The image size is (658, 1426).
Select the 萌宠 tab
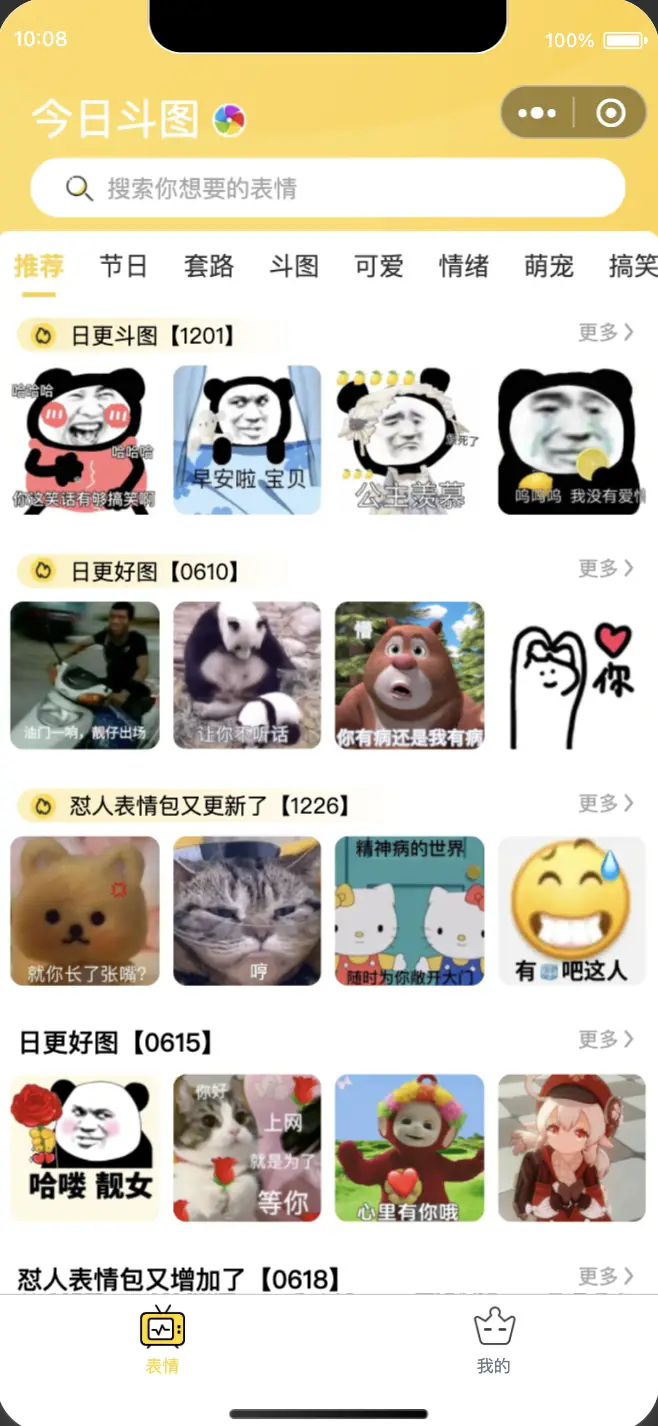[549, 266]
